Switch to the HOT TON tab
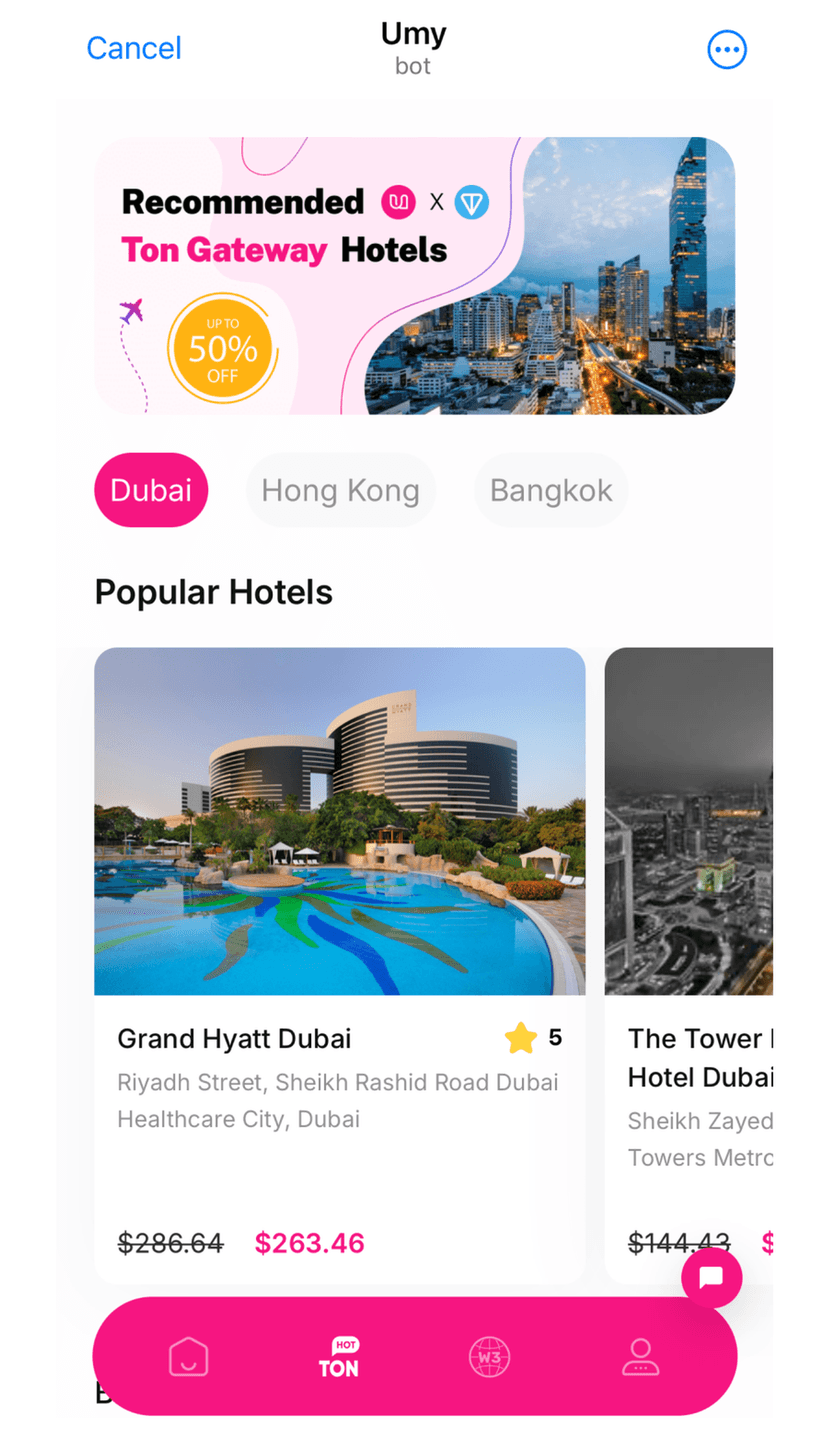This screenshot has width=828, height=1432. coord(338,1357)
